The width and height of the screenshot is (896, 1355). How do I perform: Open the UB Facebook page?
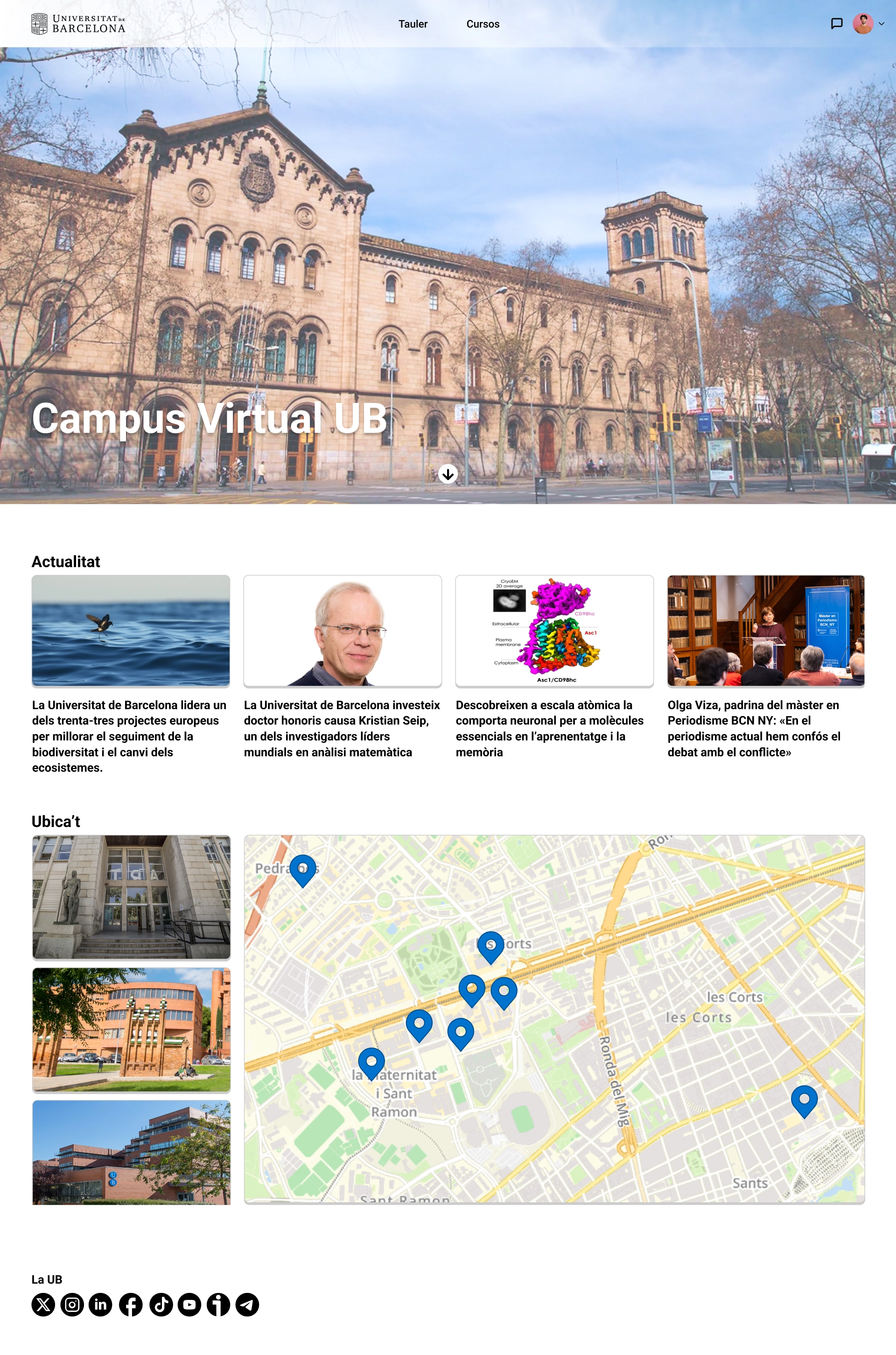click(131, 1305)
